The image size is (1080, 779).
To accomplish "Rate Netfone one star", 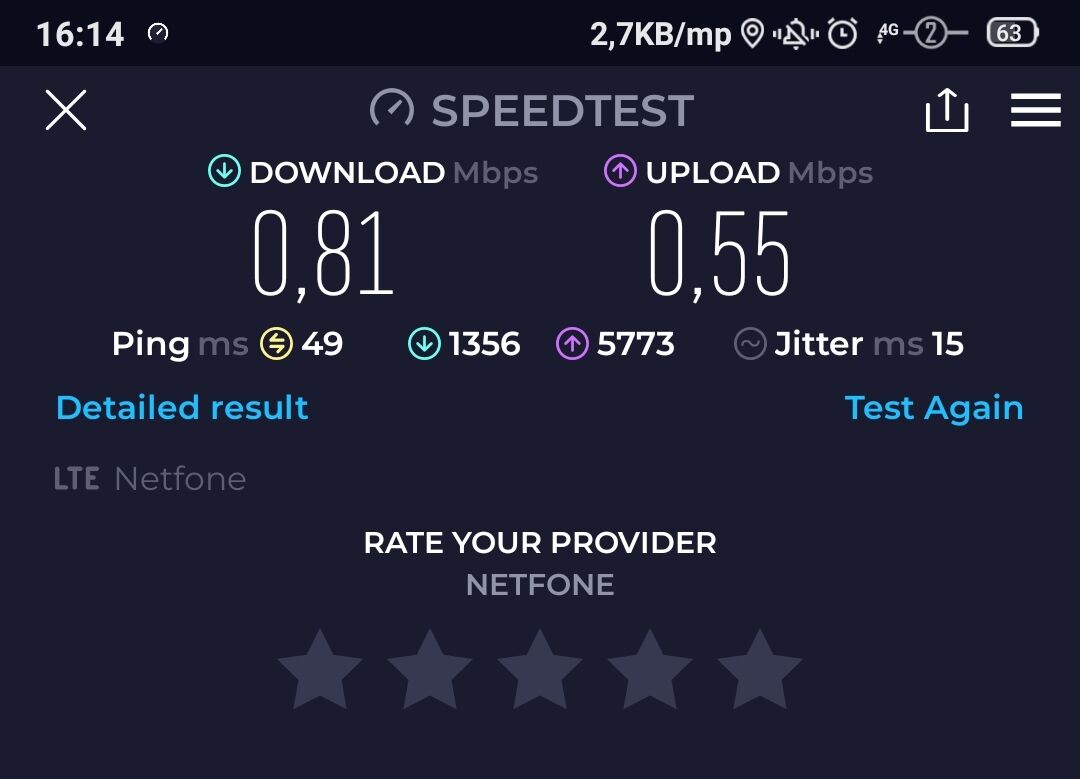I will point(320,671).
